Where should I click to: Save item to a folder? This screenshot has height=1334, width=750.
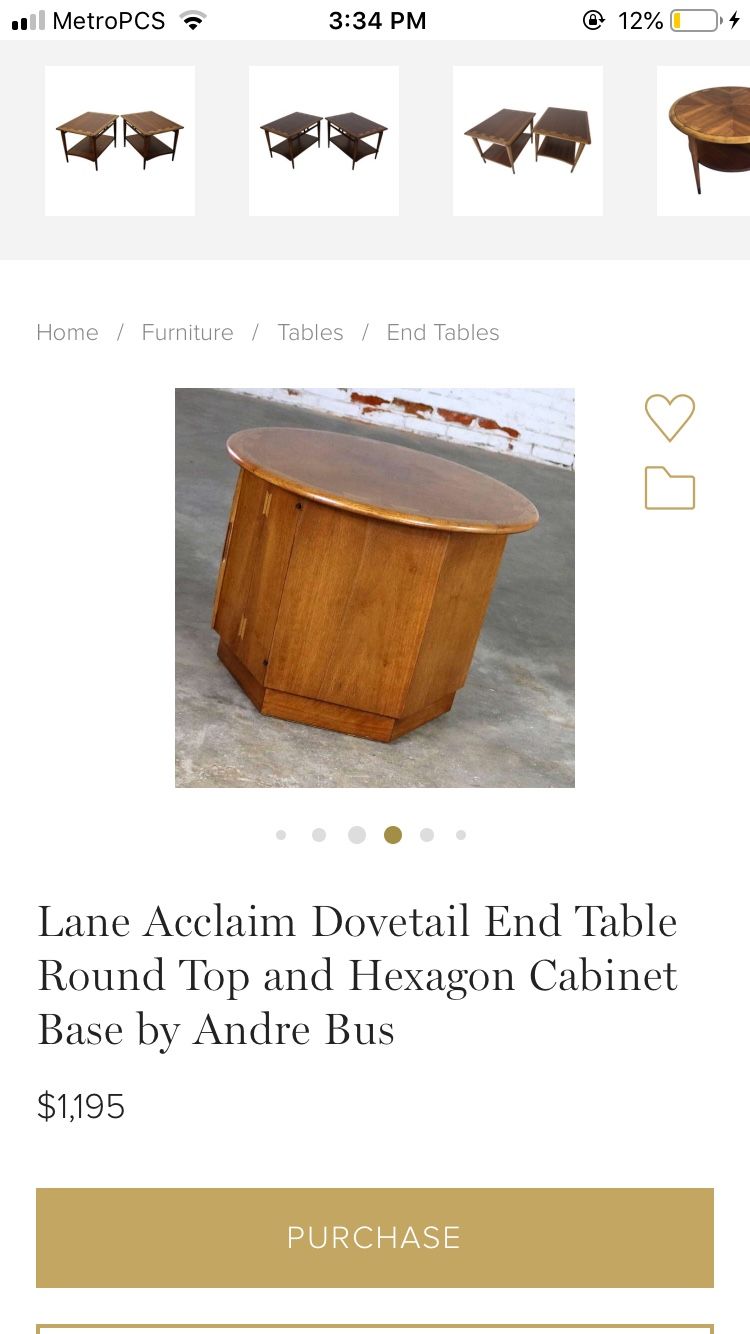pyautogui.click(x=669, y=488)
